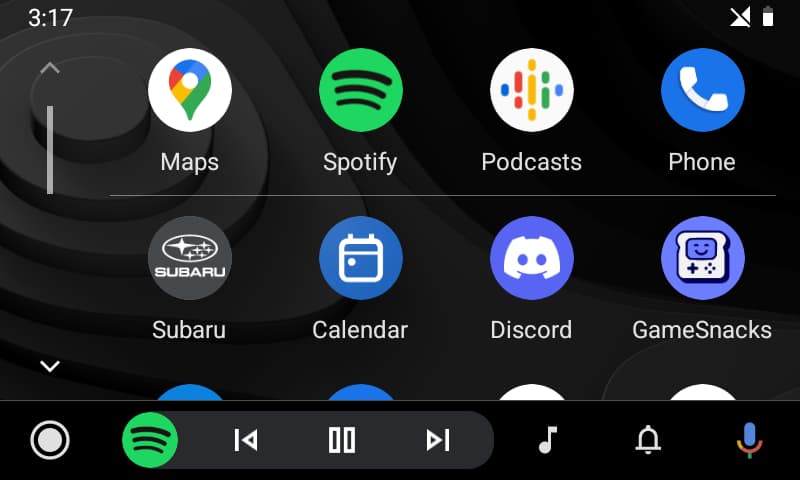Open the notifications bell
The height and width of the screenshot is (480, 800).
tap(648, 440)
